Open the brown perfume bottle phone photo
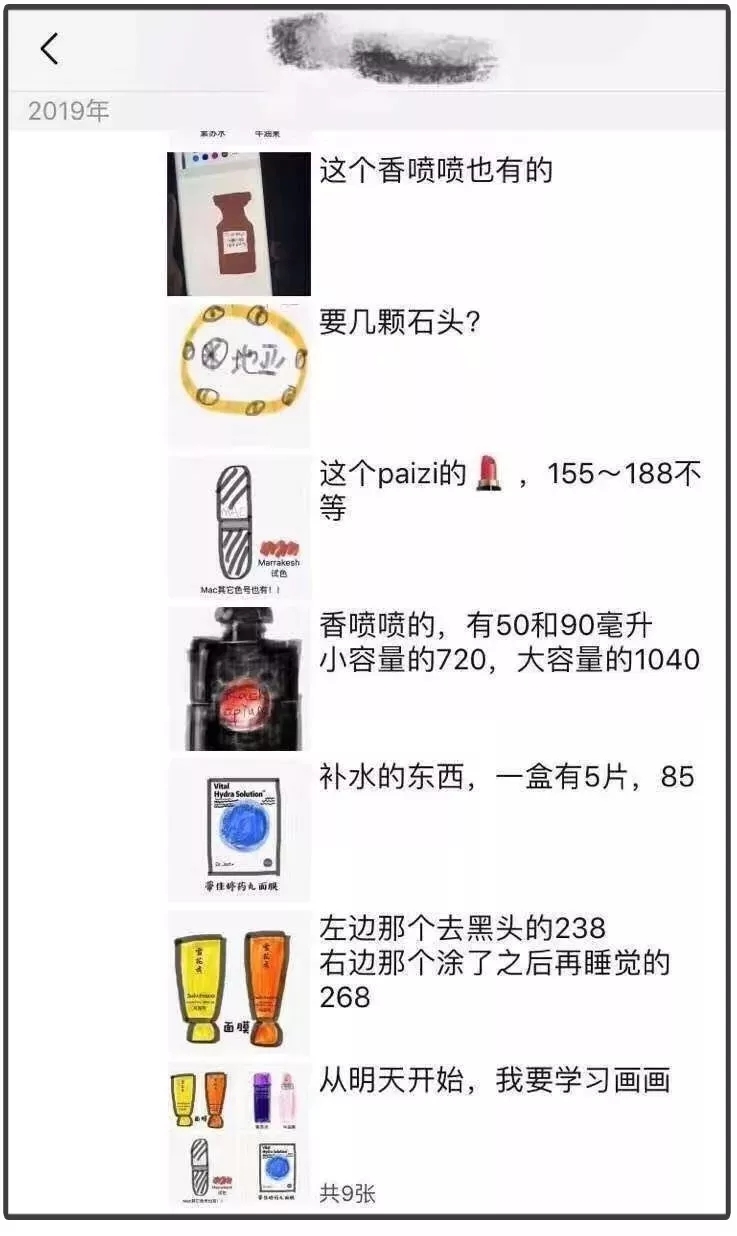737x1236 pixels. pos(237,224)
